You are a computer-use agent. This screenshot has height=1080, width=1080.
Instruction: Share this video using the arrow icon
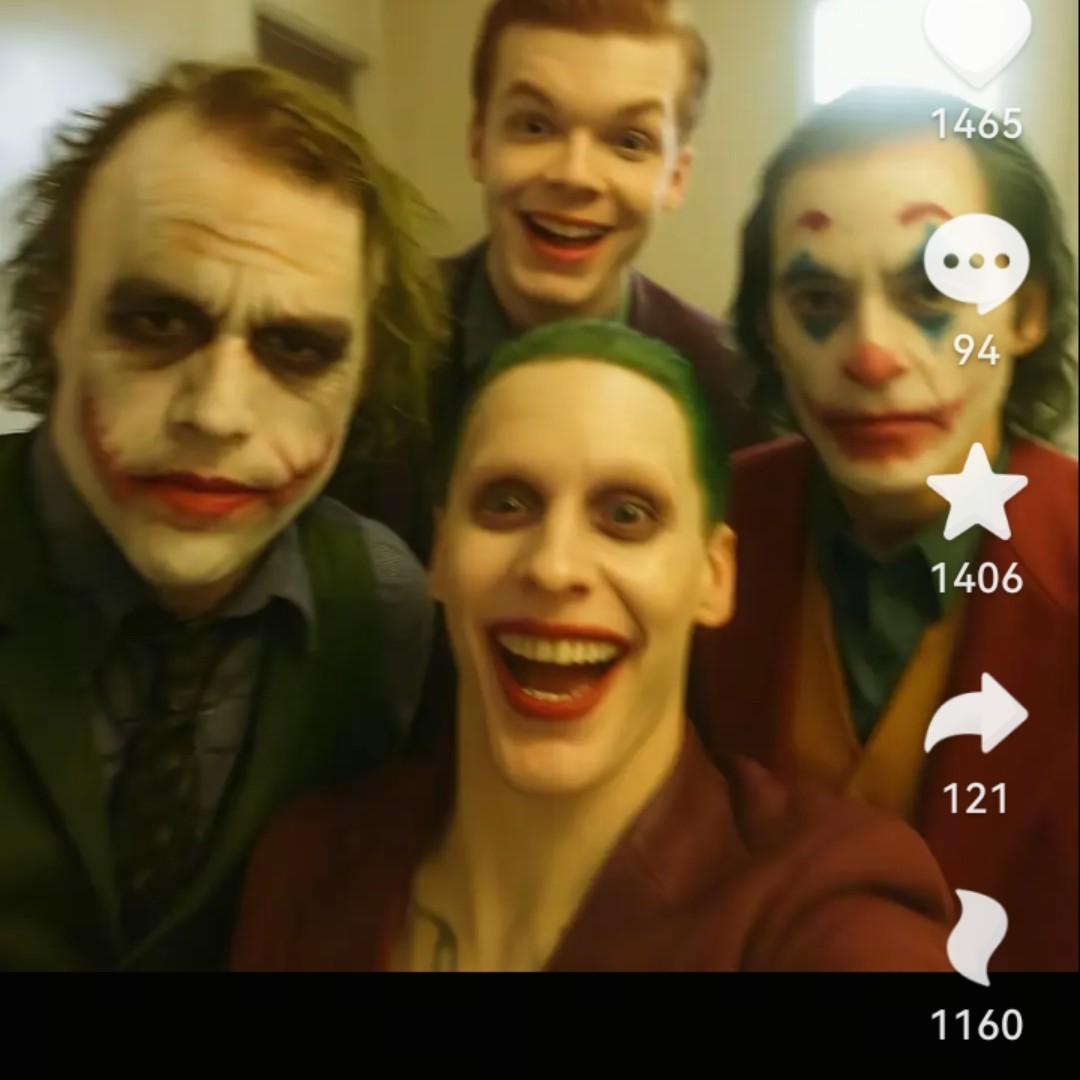(x=976, y=714)
